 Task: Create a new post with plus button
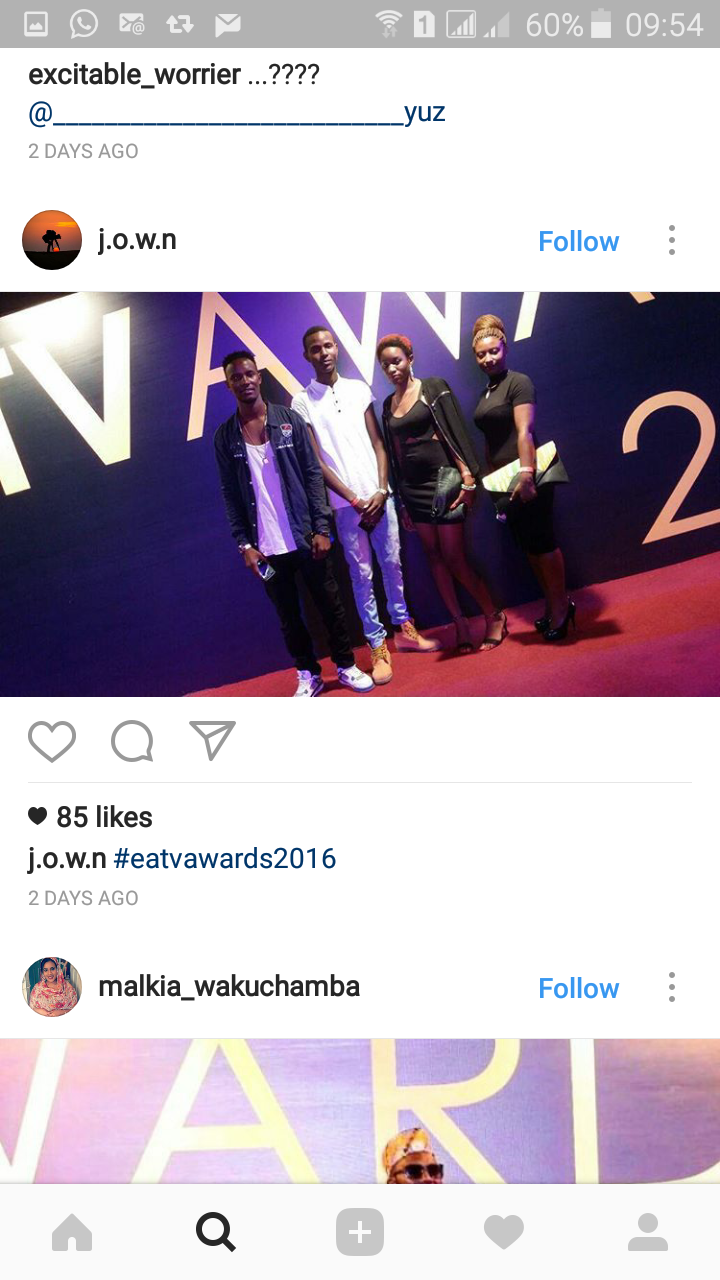[x=360, y=1232]
